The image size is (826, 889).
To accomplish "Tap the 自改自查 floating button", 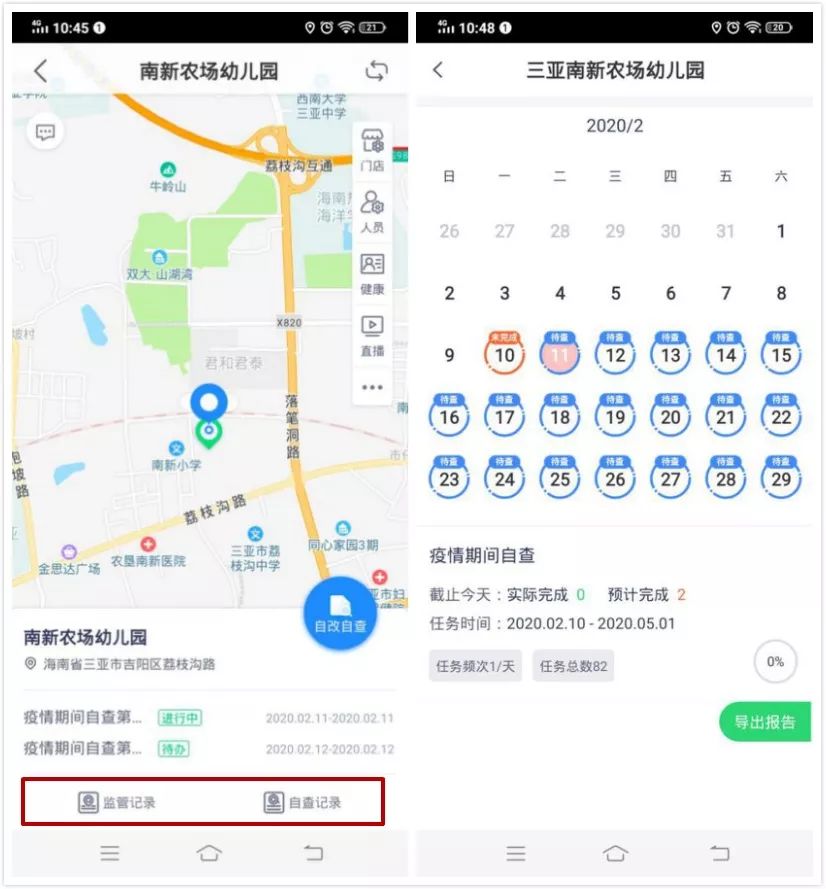I will pyautogui.click(x=340, y=613).
